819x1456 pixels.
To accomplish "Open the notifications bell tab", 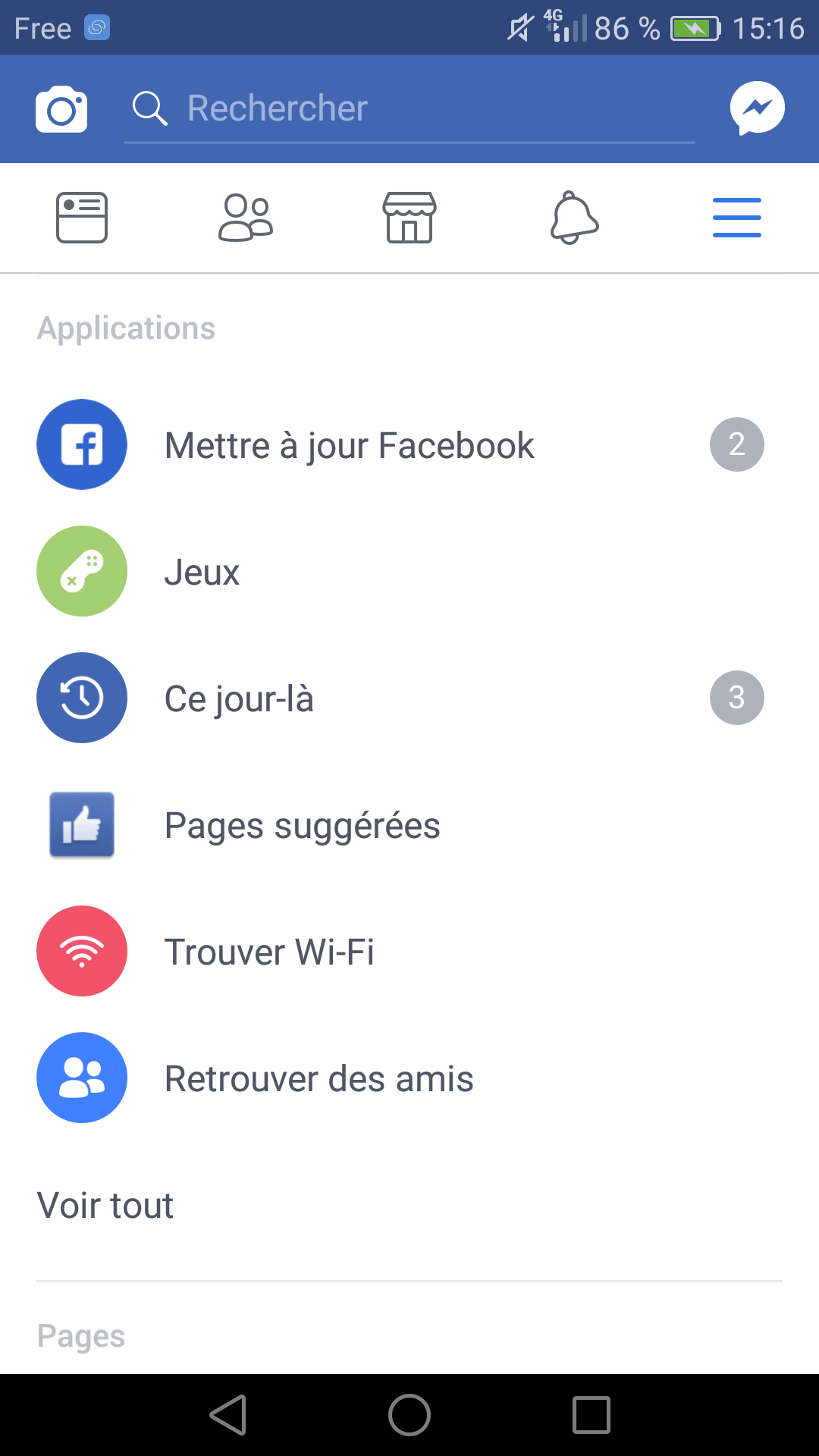I will click(x=573, y=218).
